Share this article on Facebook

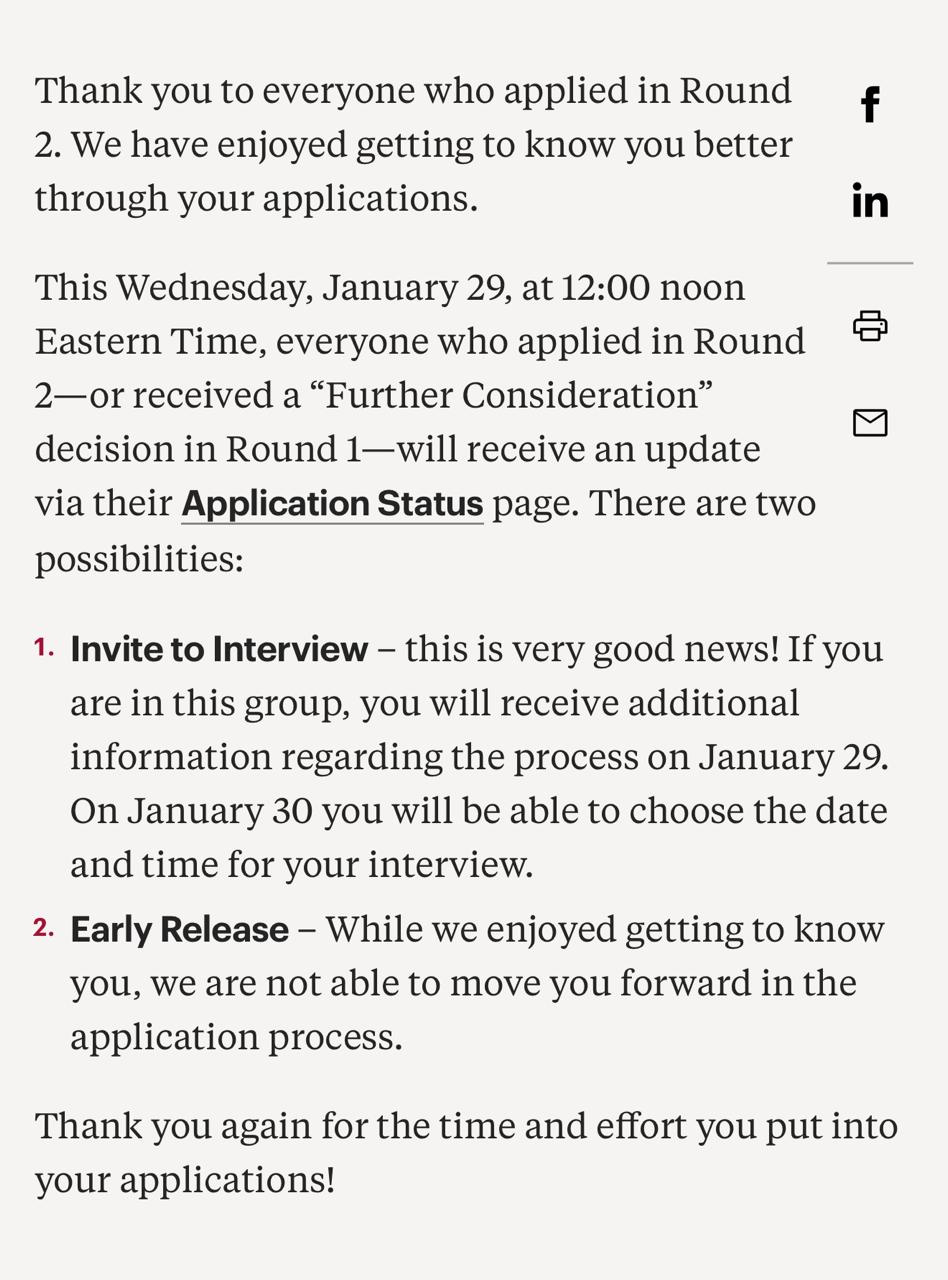(870, 105)
